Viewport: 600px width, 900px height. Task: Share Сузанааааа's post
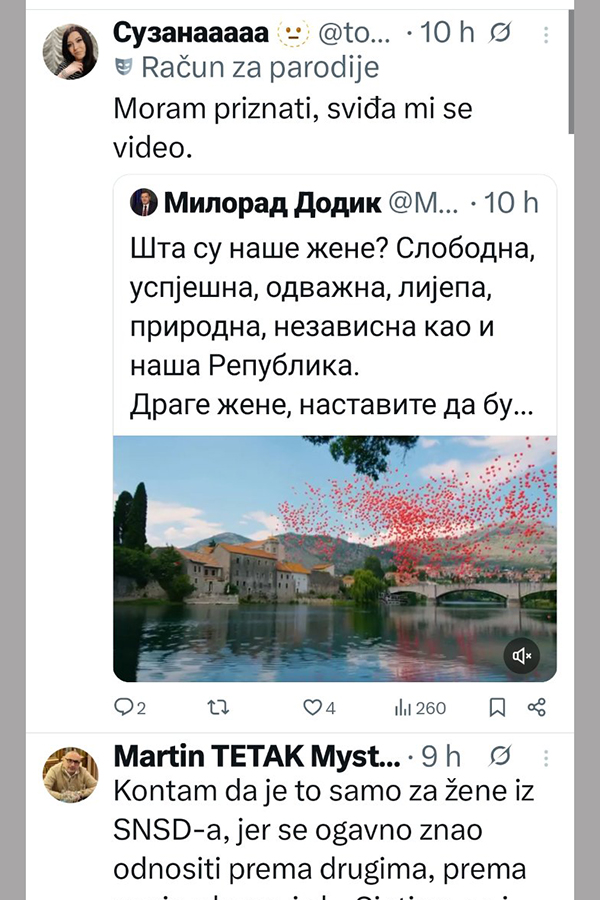click(537, 708)
